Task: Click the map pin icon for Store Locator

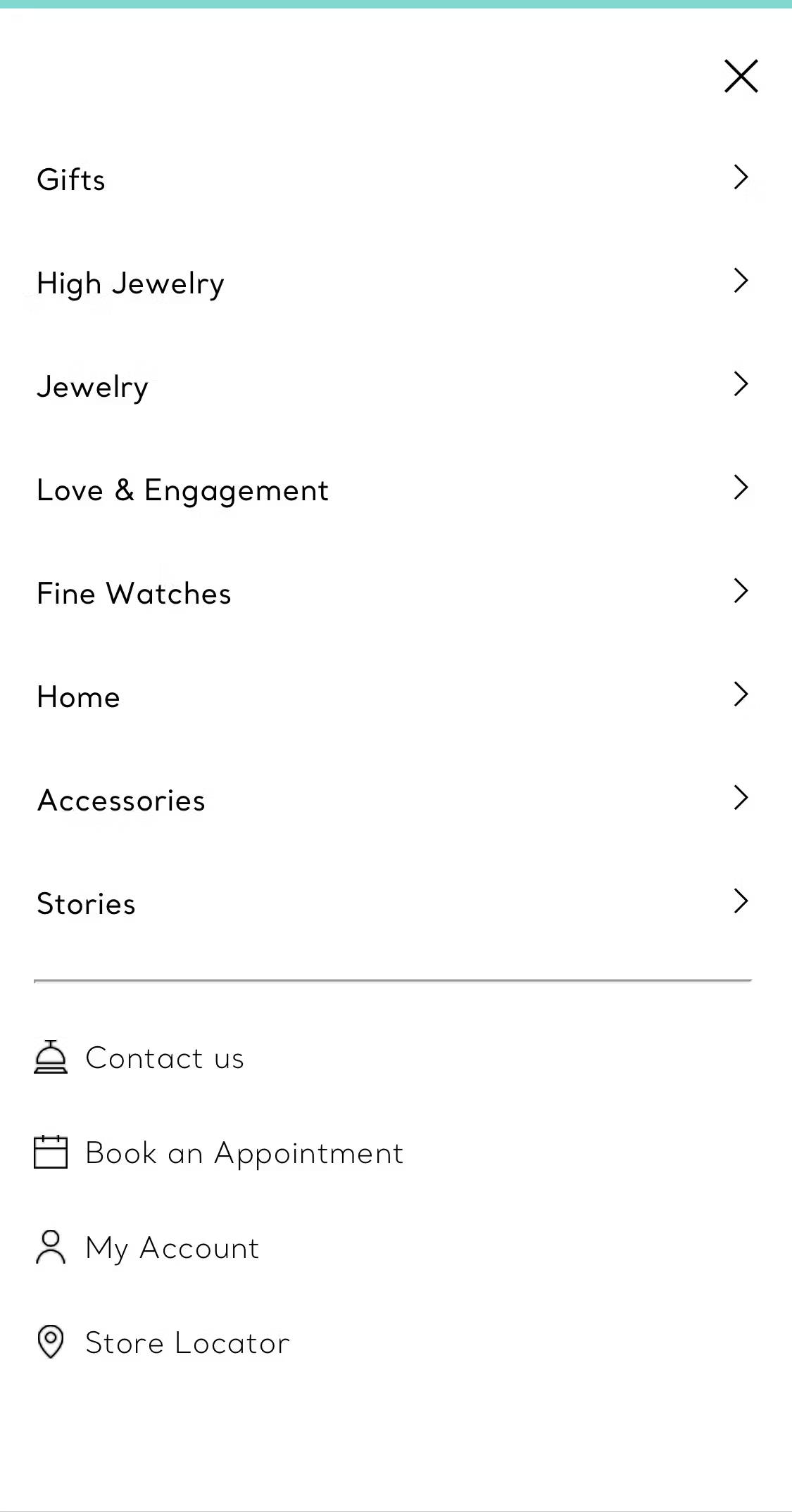Action: (x=50, y=1341)
